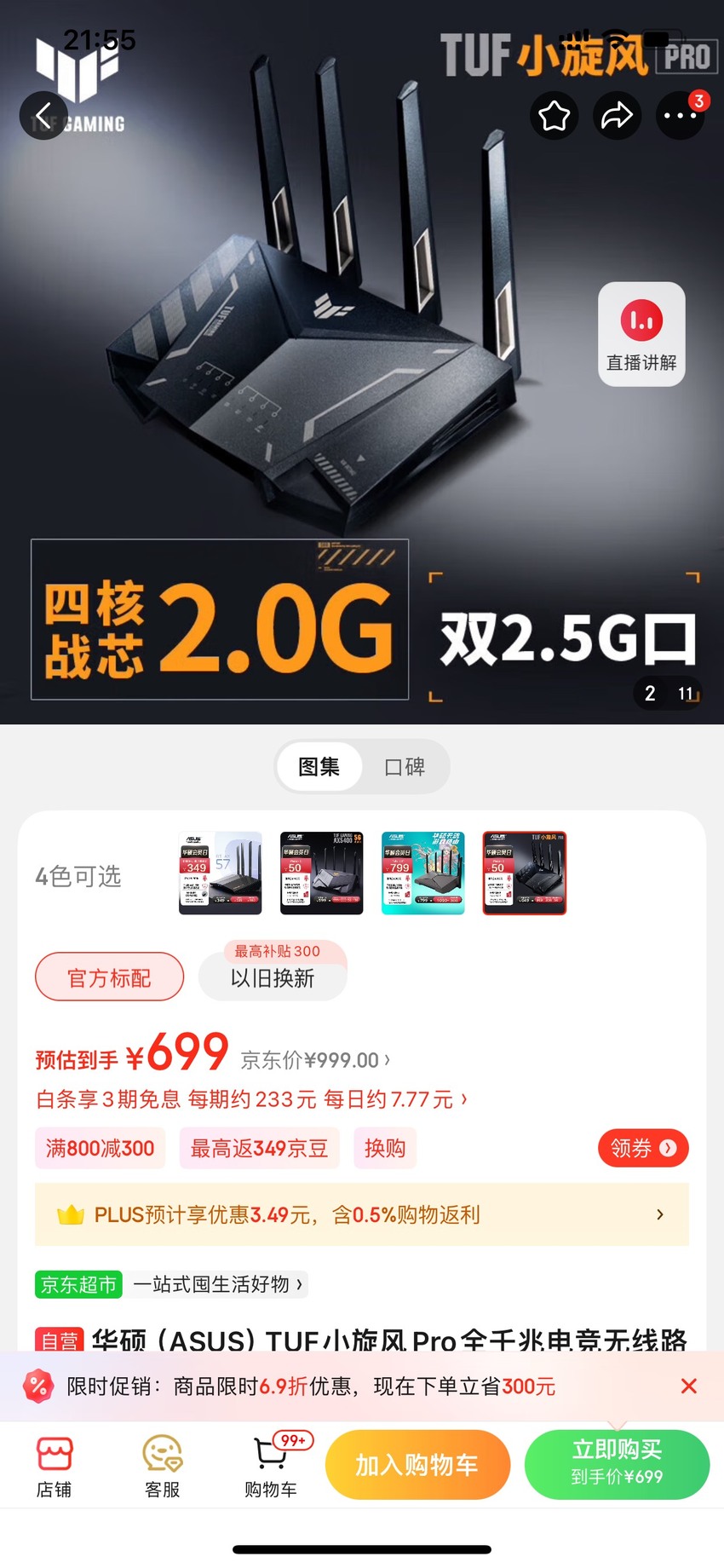
Task: Go back using the back arrow
Action: coord(43,115)
